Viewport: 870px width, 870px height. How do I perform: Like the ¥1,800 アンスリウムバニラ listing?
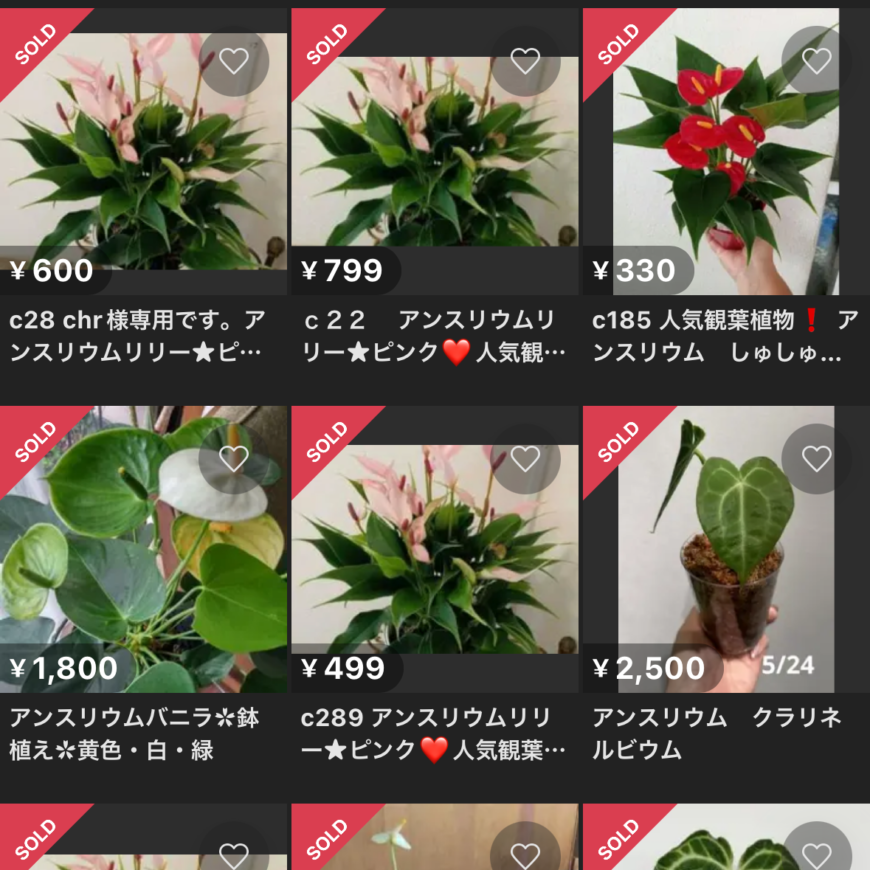[233, 459]
